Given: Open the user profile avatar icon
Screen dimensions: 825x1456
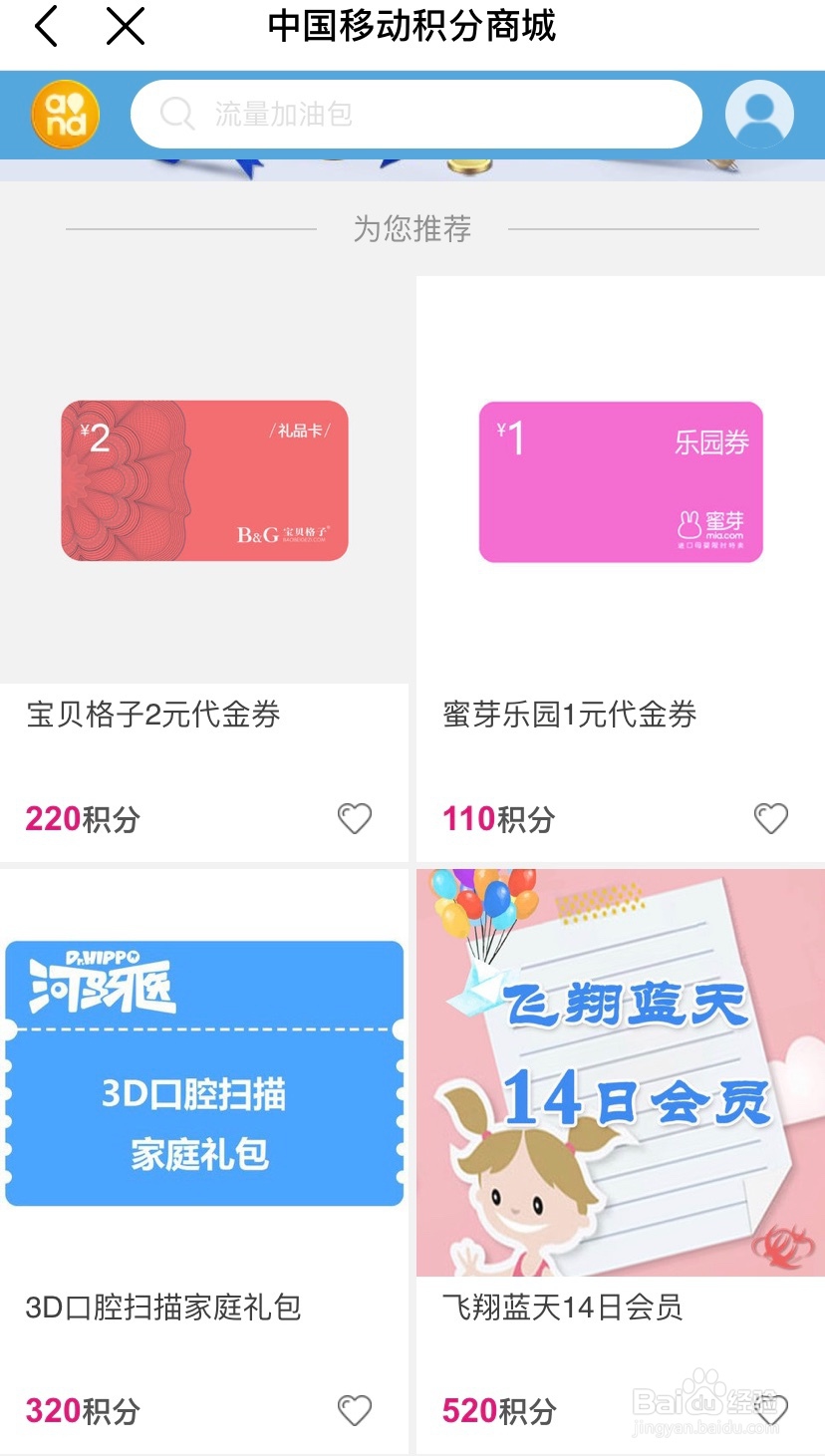Looking at the screenshot, I should coord(758,114).
